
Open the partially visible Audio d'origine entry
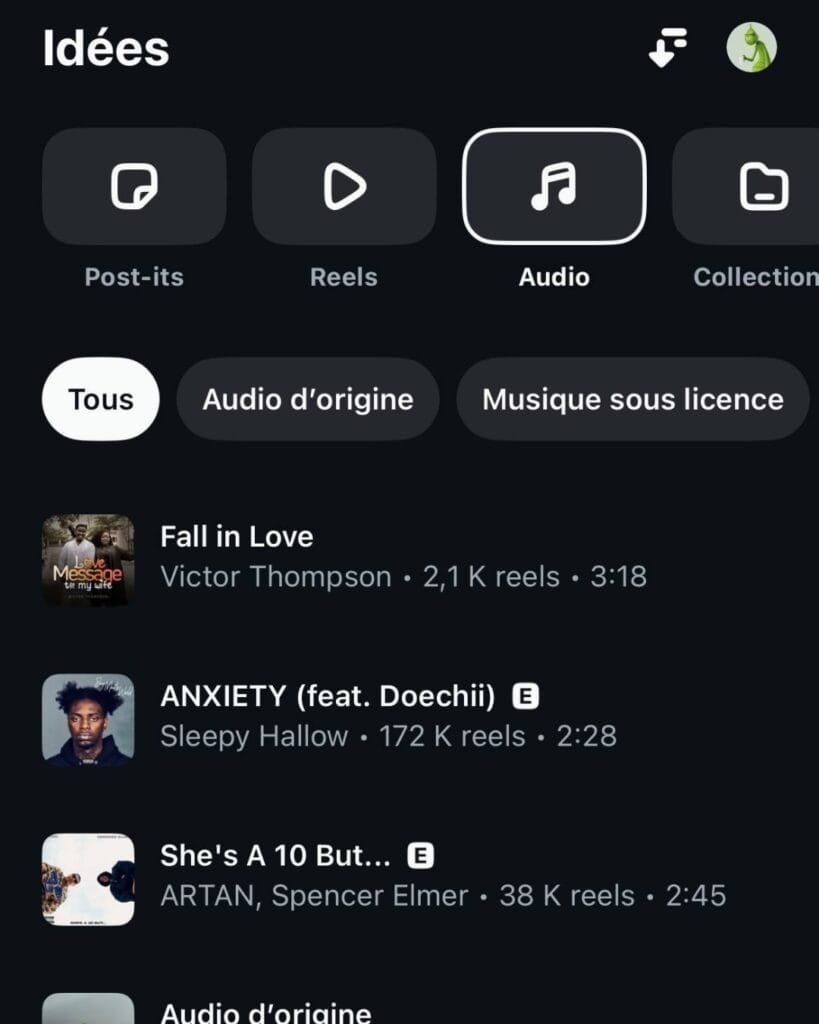pos(263,1010)
